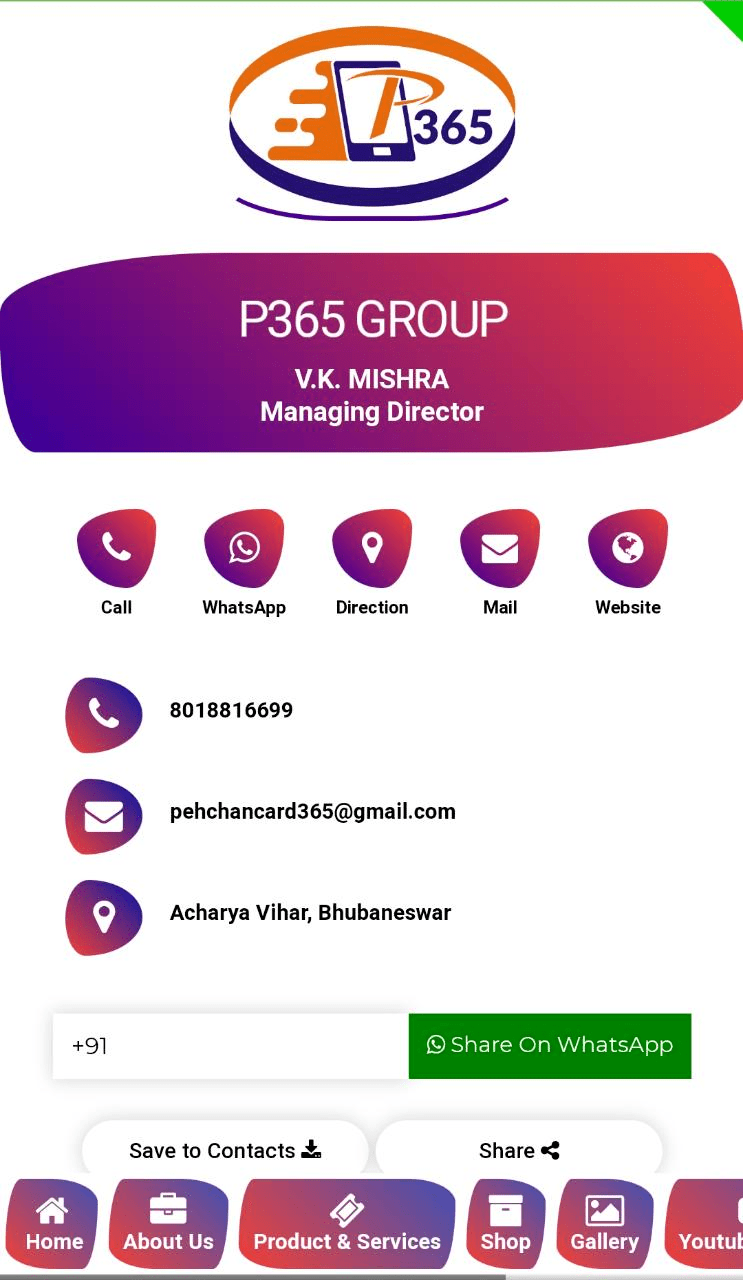View the Gallery tab
The height and width of the screenshot is (1280, 743).
coord(604,1225)
